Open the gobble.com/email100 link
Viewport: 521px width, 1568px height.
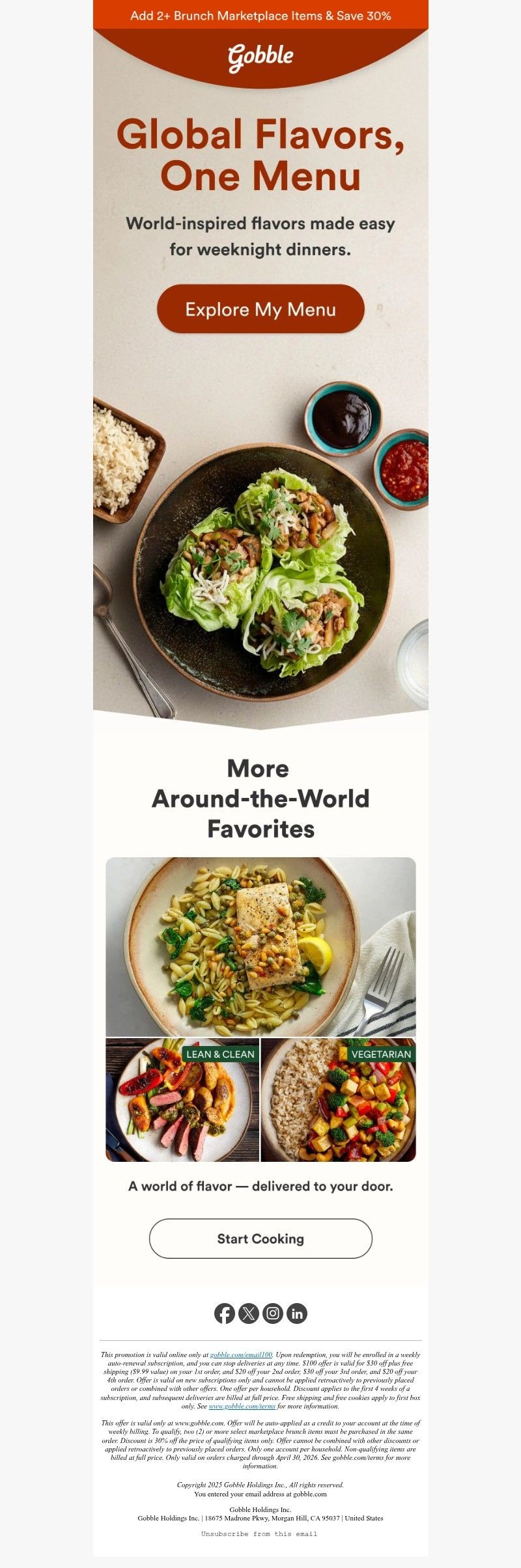(x=241, y=1355)
